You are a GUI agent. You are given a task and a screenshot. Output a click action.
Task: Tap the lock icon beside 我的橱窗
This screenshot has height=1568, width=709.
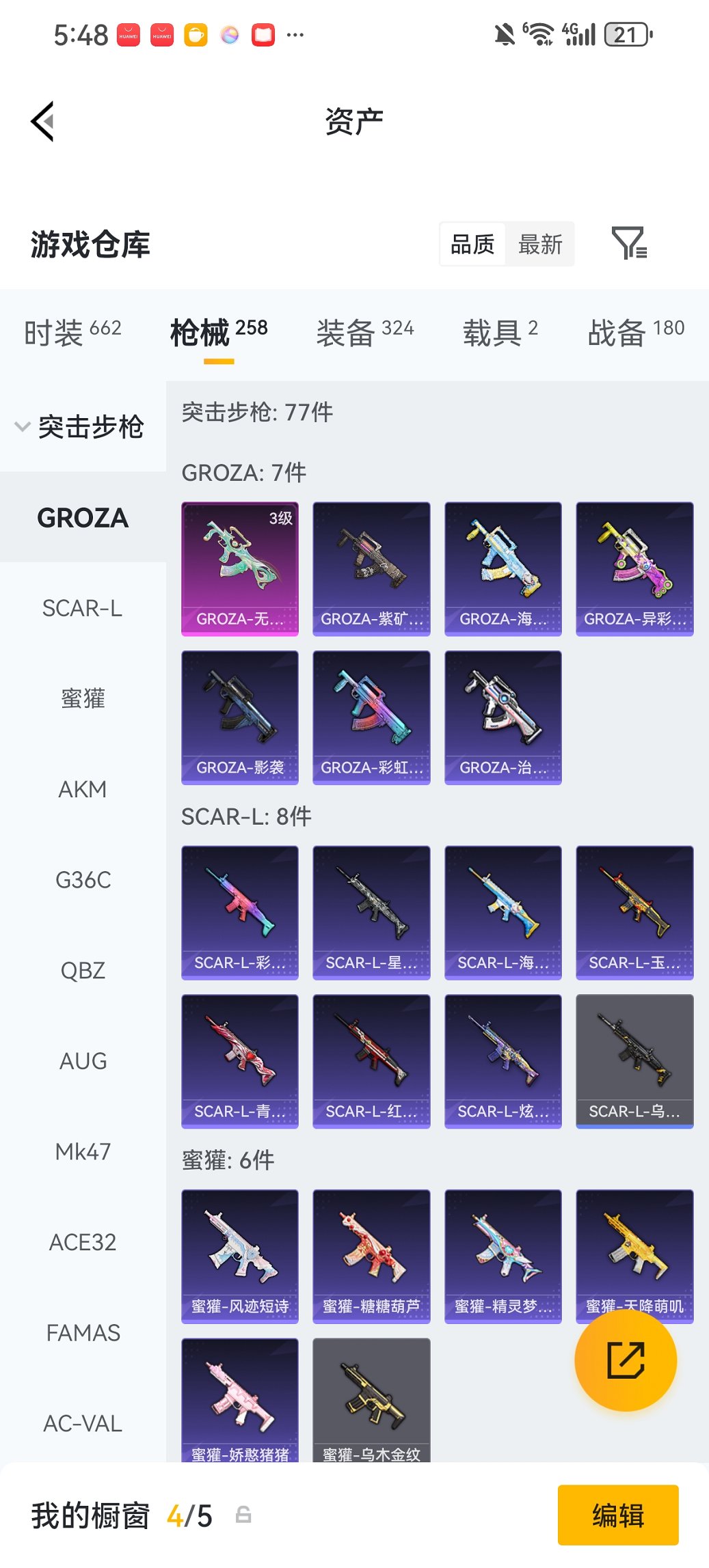(243, 1515)
